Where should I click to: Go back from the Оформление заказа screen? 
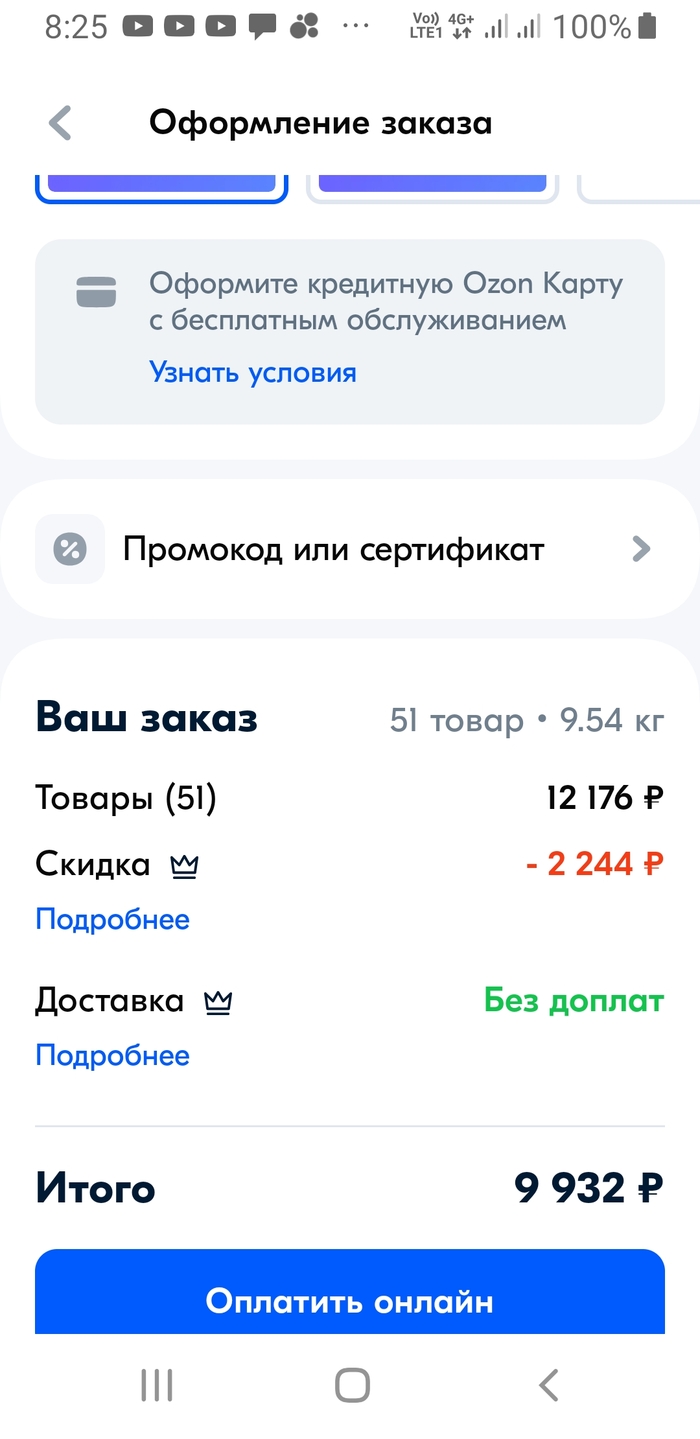click(61, 123)
